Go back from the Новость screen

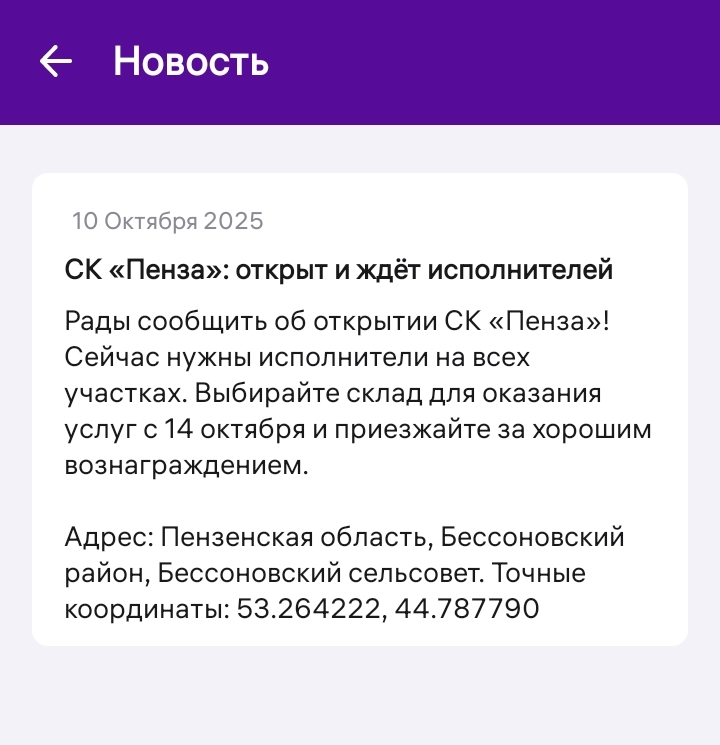[x=56, y=62]
